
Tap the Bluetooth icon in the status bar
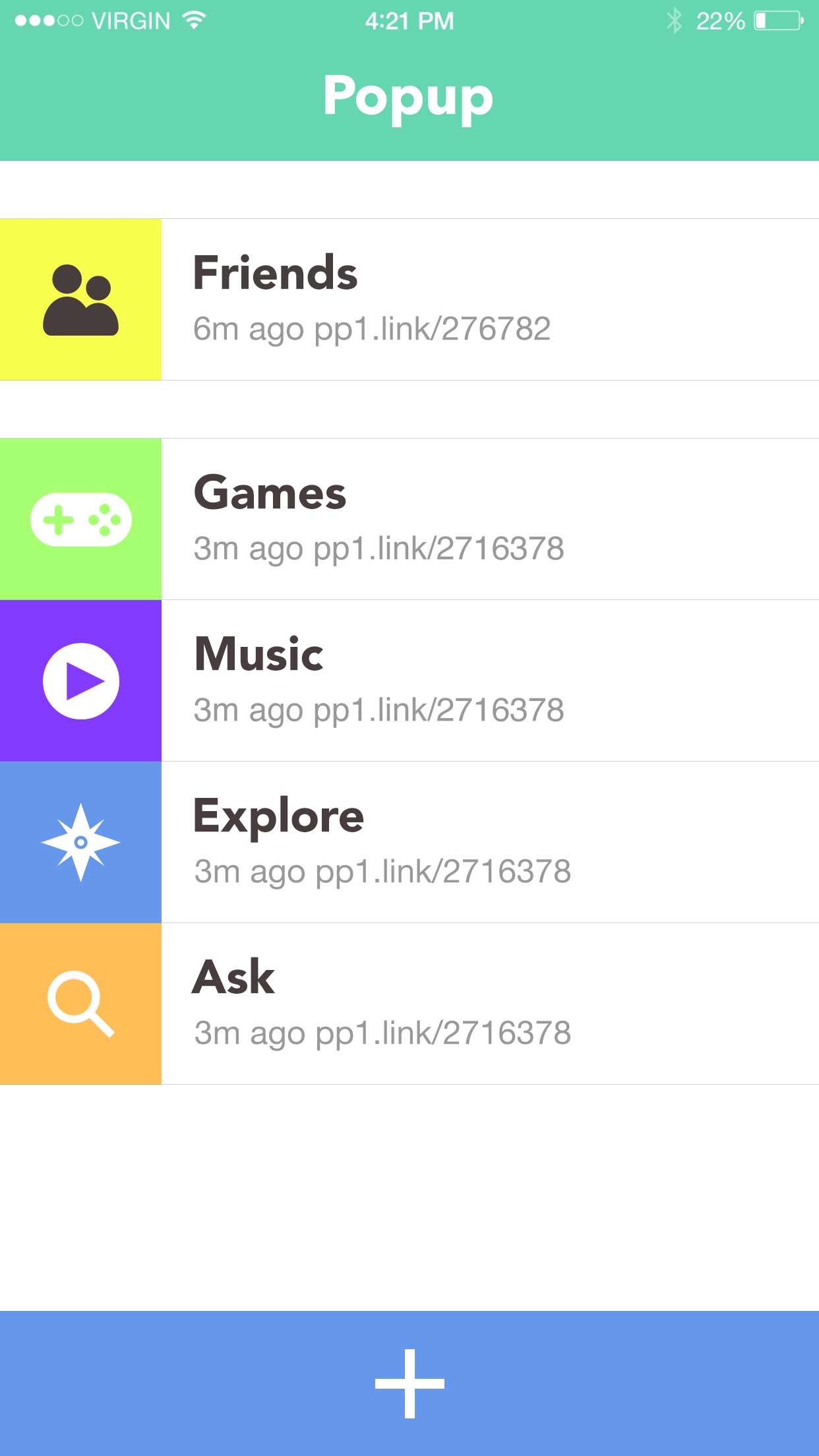click(x=674, y=20)
